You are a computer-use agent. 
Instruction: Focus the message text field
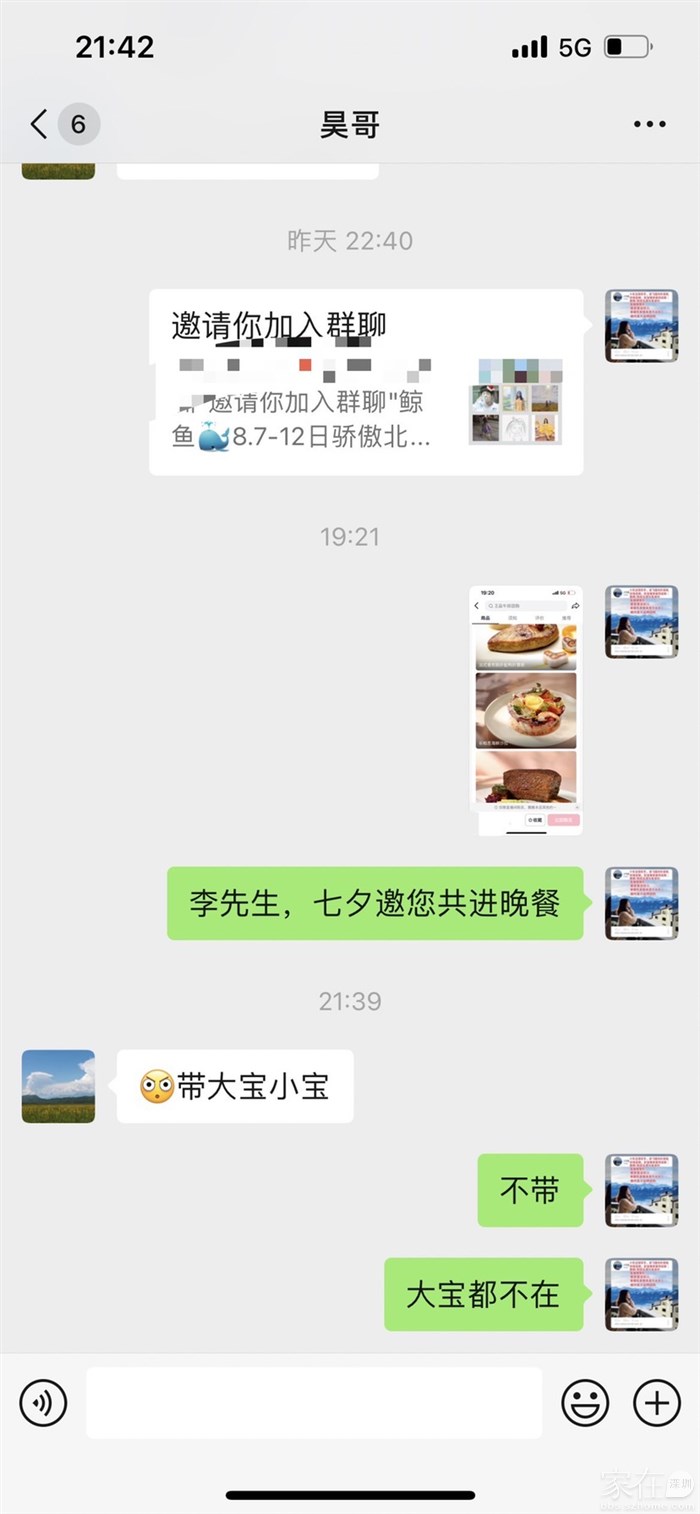[314, 1402]
